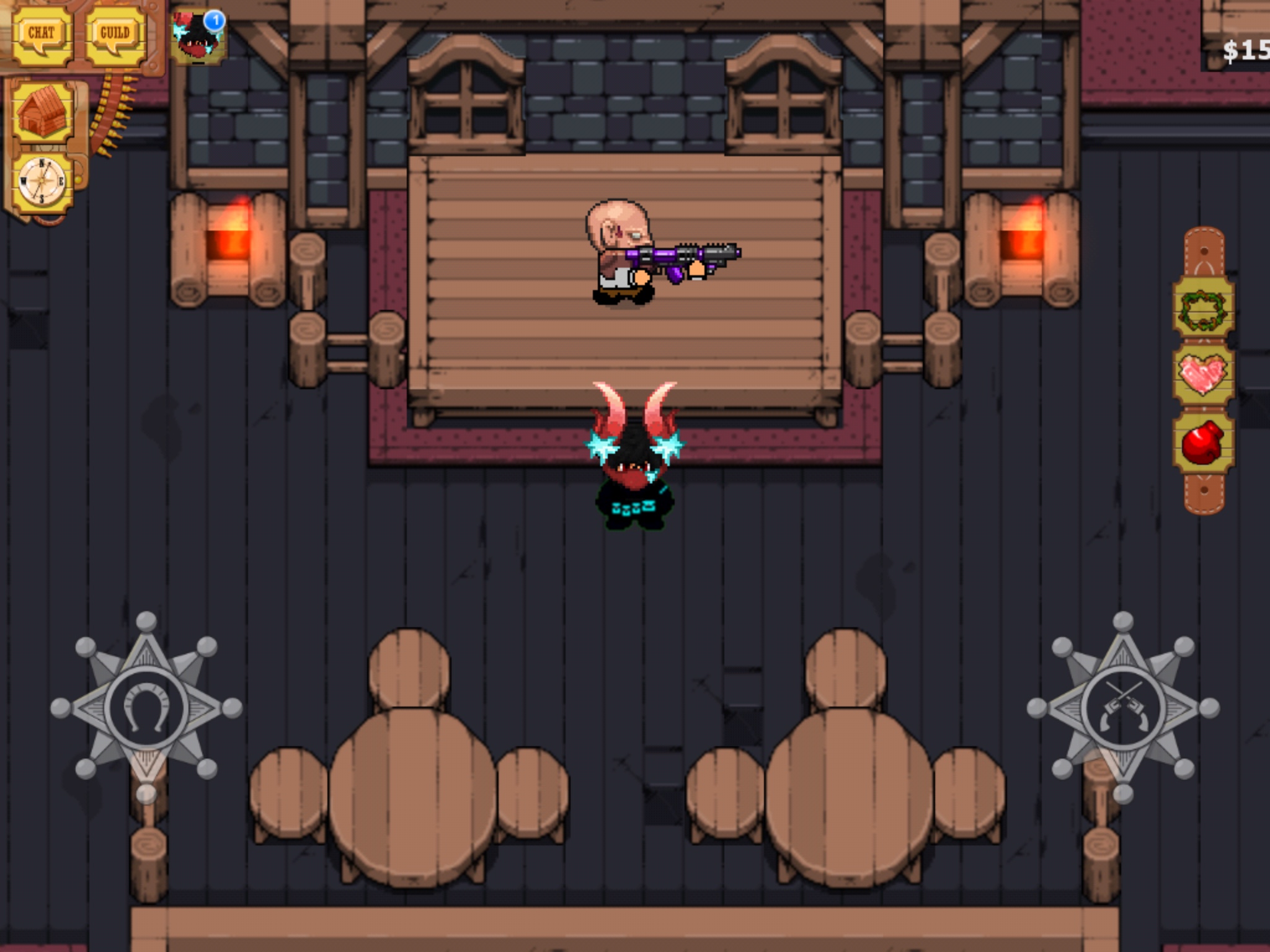This screenshot has width=1270, height=952.
Task: Tap the crossed pistols attack badge
Action: (x=1123, y=707)
